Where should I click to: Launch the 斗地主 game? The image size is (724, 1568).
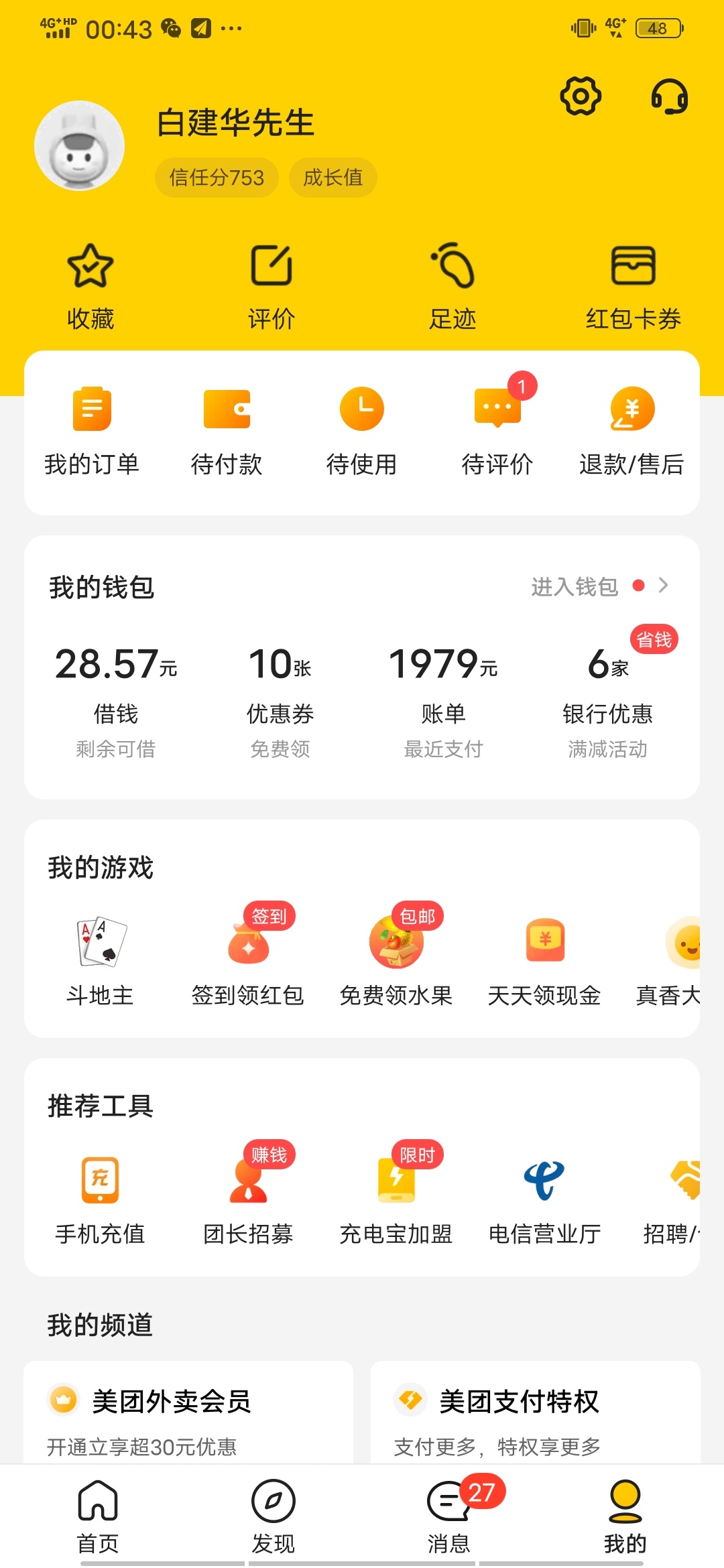(101, 961)
